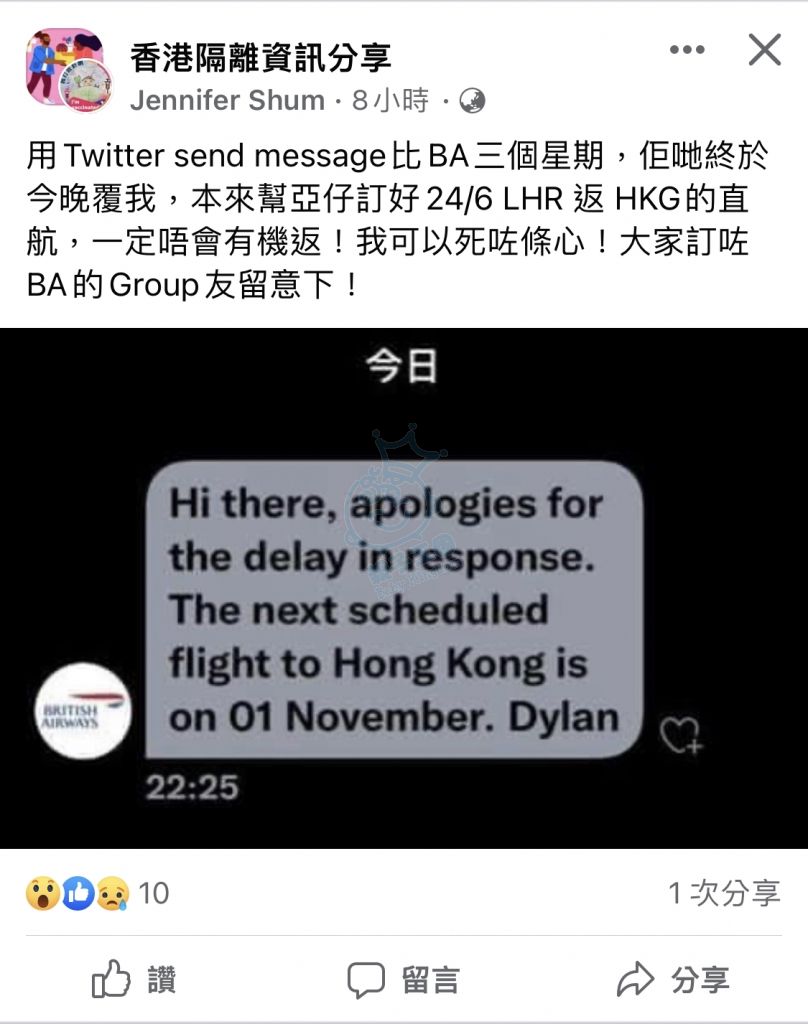Open the British Airways message screenshot
Viewport: 808px width, 1024px height.
404,588
